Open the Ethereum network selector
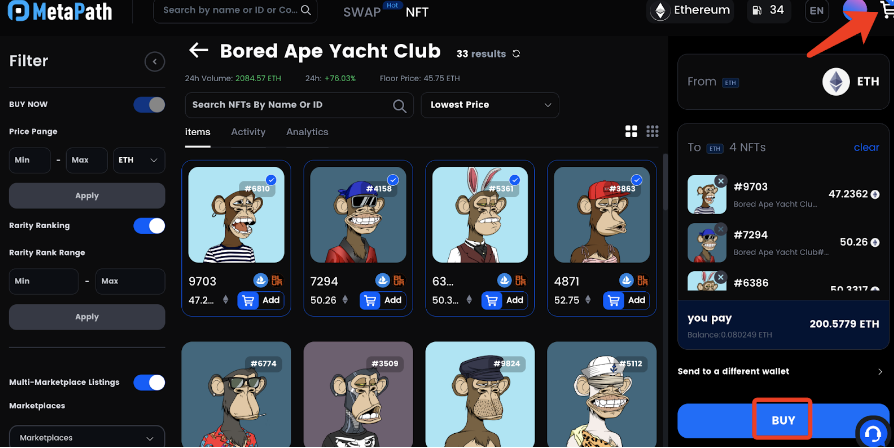Image resolution: width=894 pixels, height=448 pixels. click(691, 12)
